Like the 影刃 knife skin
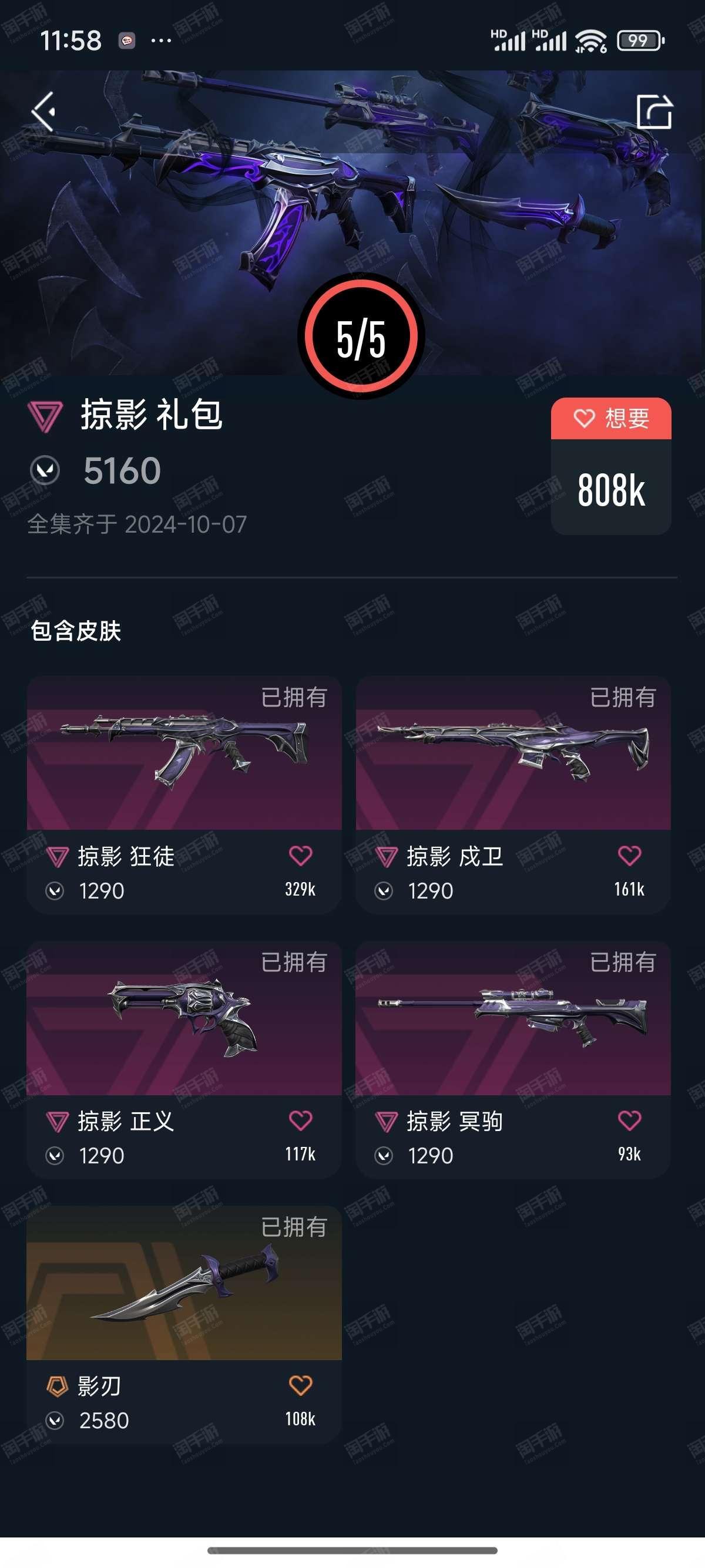 [300, 1385]
